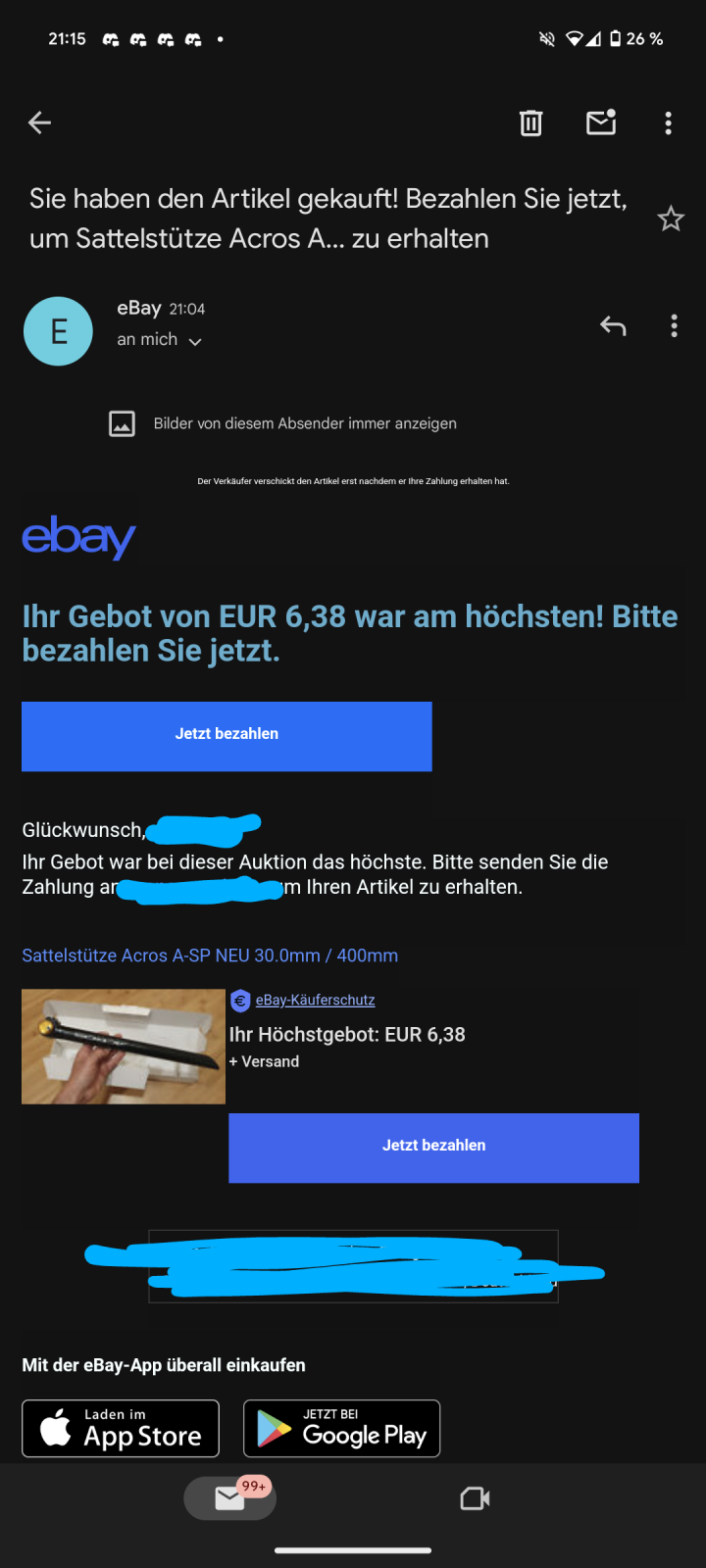The height and width of the screenshot is (1568, 706).
Task: Tap the first 'Jetzt bezahlen' button under headline
Action: point(227,736)
